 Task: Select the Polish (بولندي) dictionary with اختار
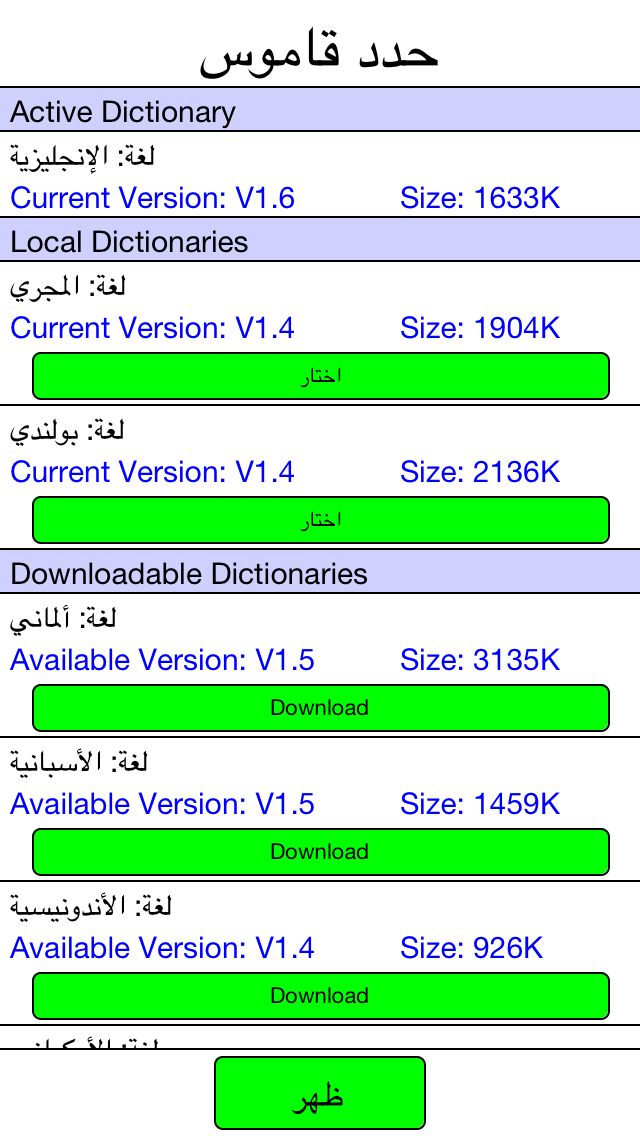(320, 520)
